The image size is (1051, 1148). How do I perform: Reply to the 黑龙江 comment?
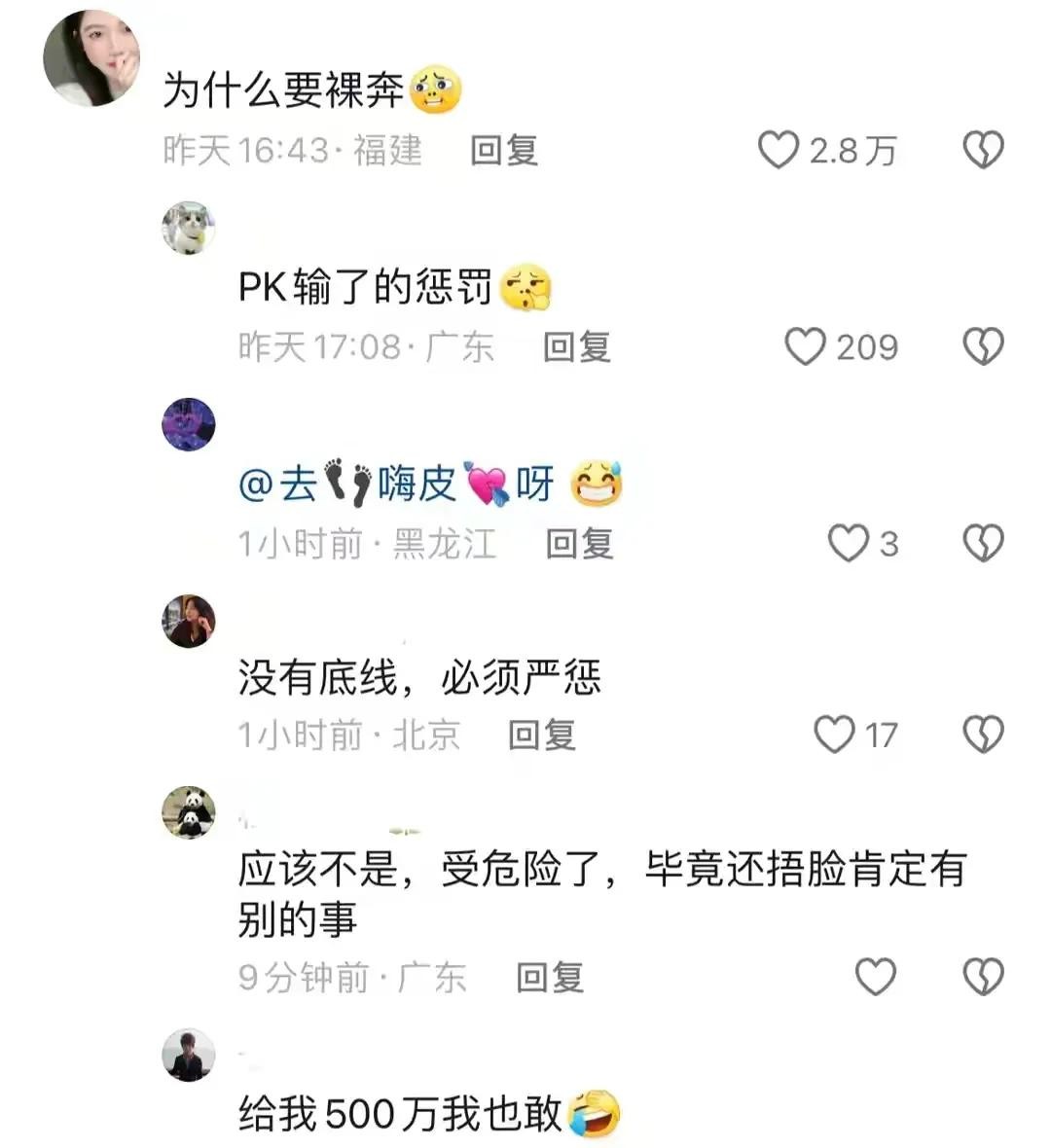click(x=579, y=544)
